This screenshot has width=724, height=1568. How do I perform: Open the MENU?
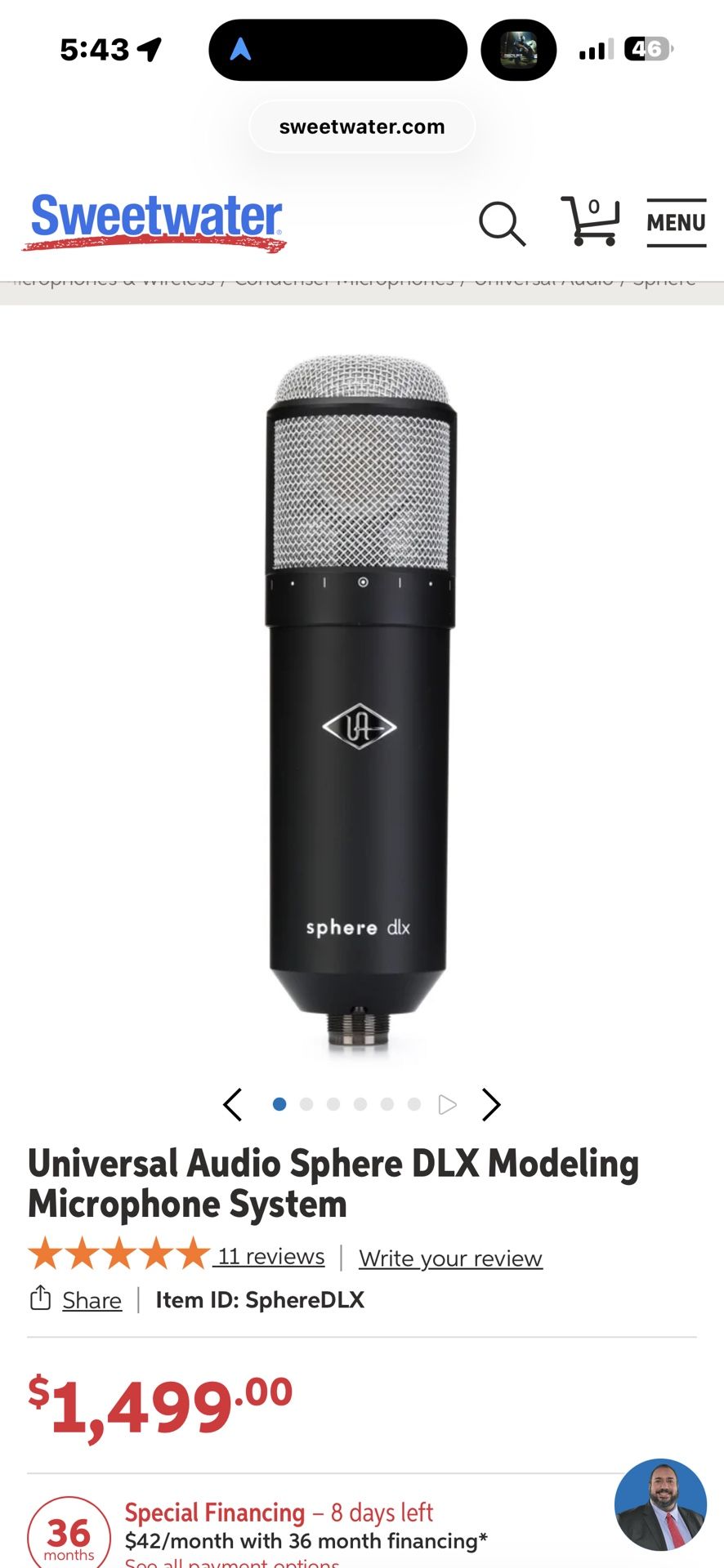pos(676,222)
